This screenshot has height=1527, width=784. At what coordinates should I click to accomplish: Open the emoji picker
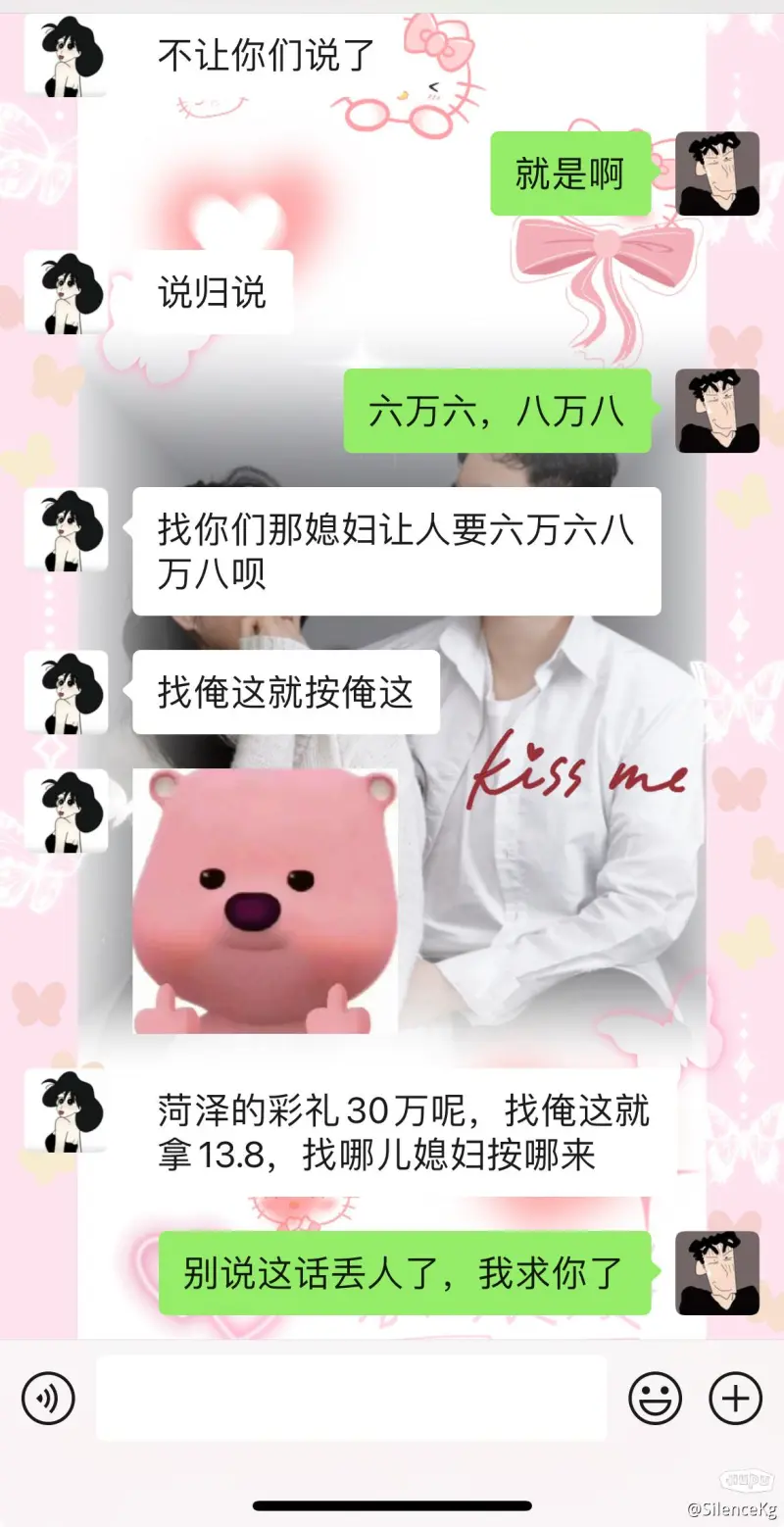[x=655, y=1399]
